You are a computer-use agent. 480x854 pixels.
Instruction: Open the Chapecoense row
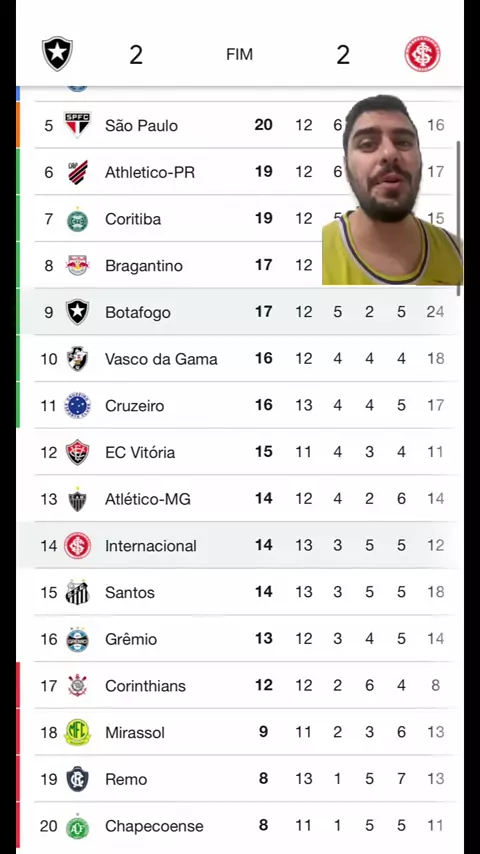240,826
